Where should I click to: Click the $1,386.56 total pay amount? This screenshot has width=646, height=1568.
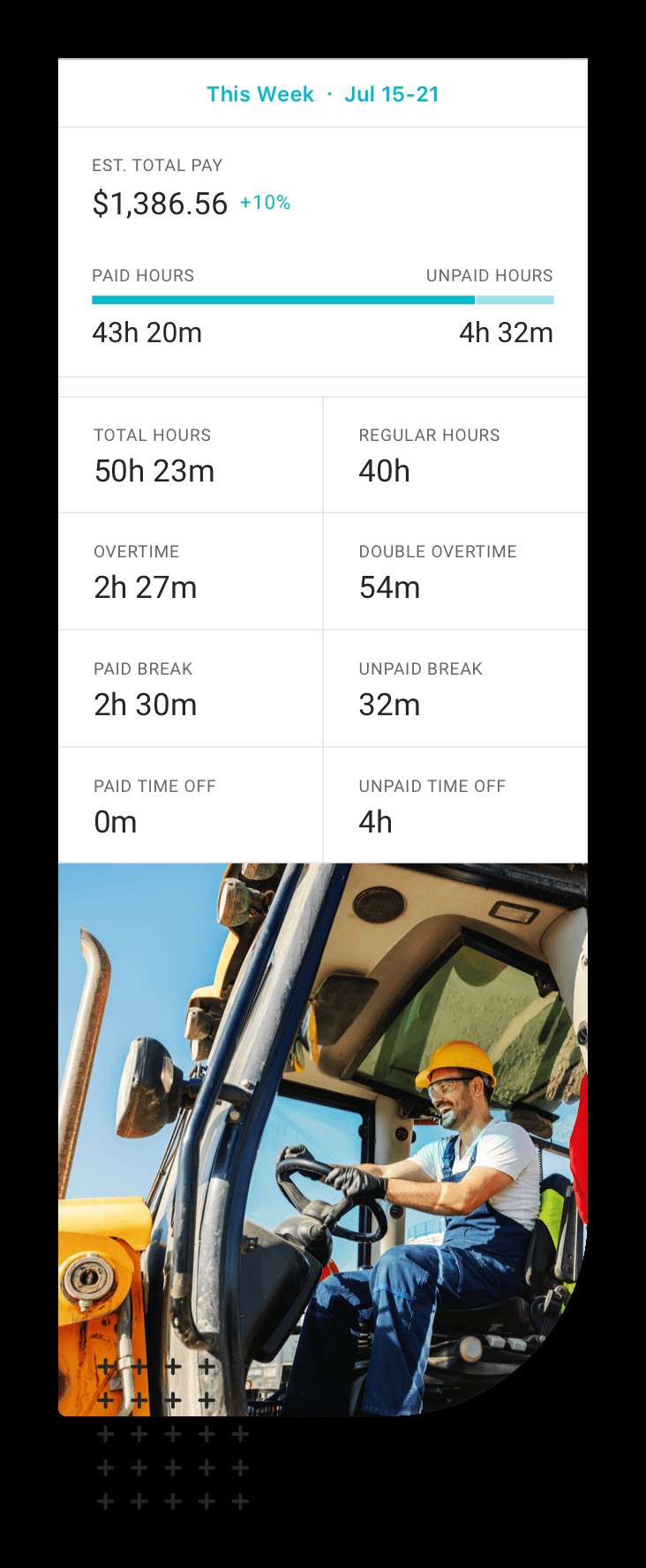coord(159,202)
